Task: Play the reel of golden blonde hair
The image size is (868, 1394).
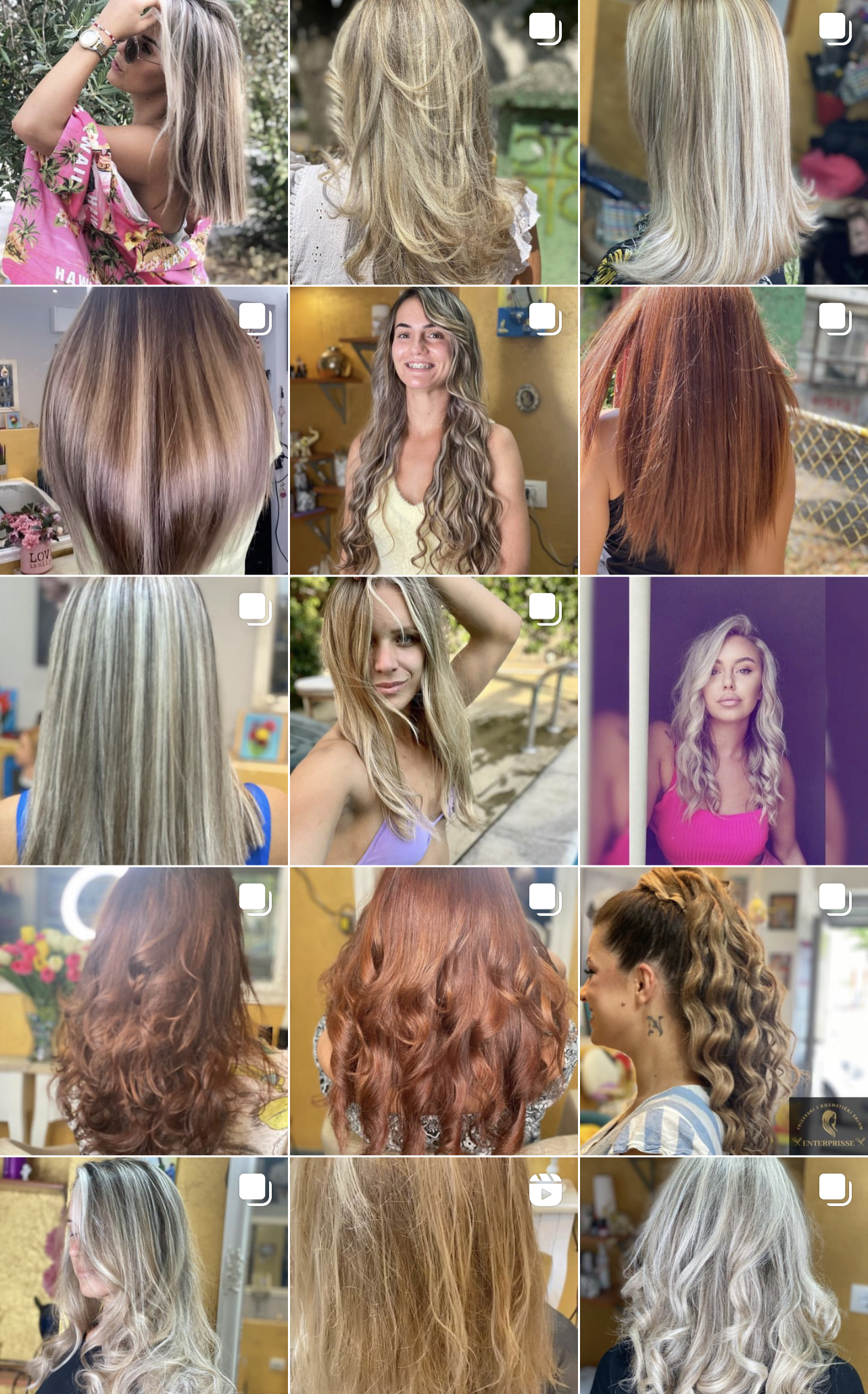Action: coord(433,1276)
